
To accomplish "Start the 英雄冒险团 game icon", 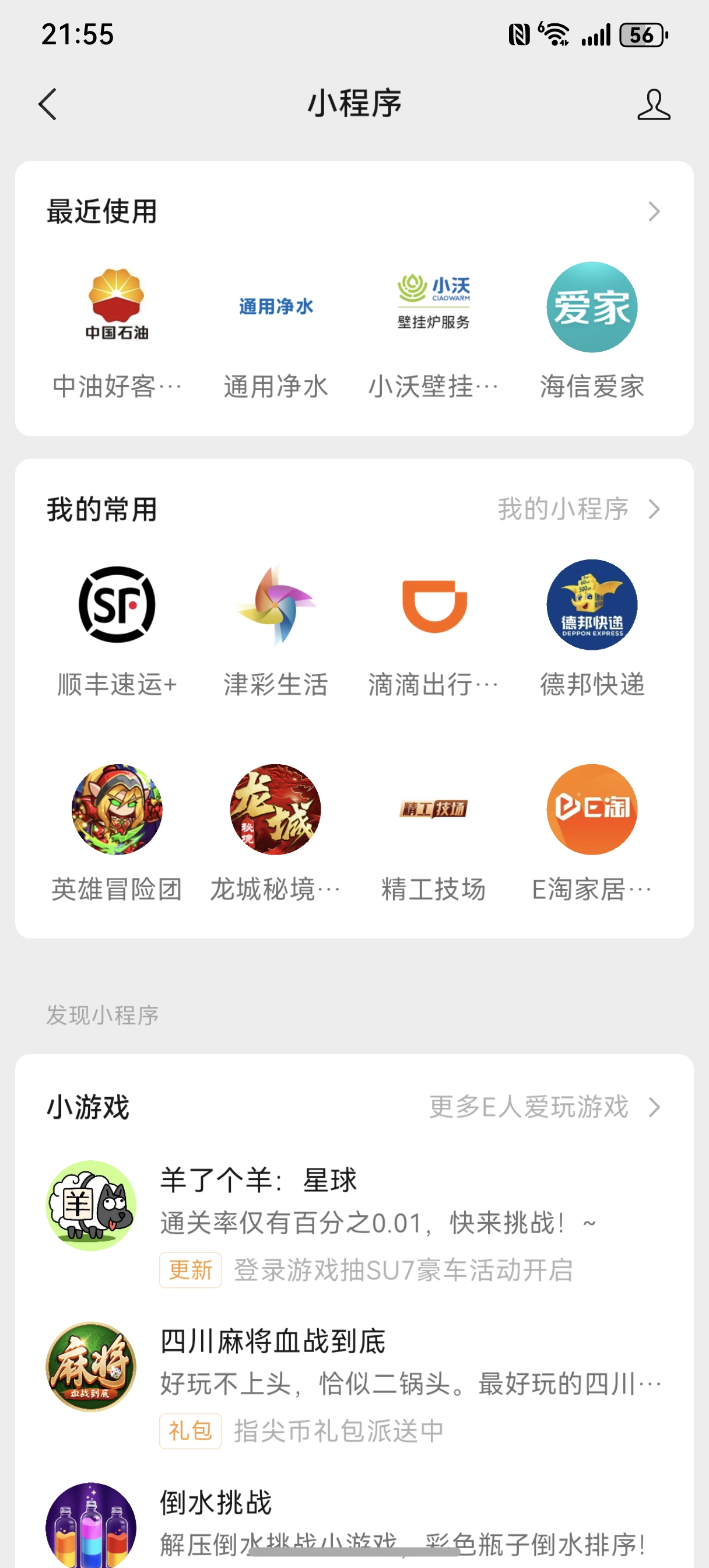I will pos(115,810).
